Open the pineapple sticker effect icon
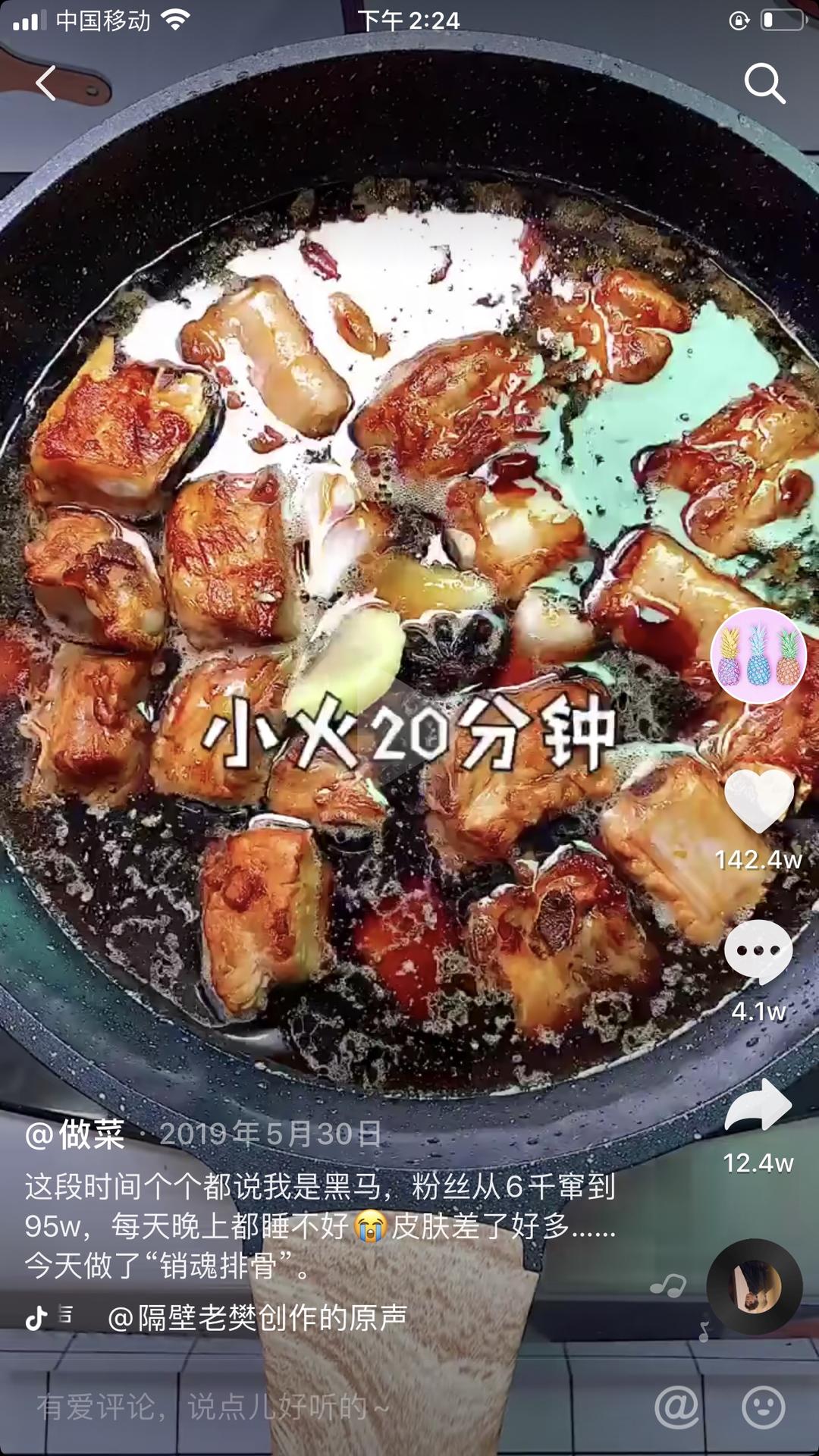 [758, 660]
